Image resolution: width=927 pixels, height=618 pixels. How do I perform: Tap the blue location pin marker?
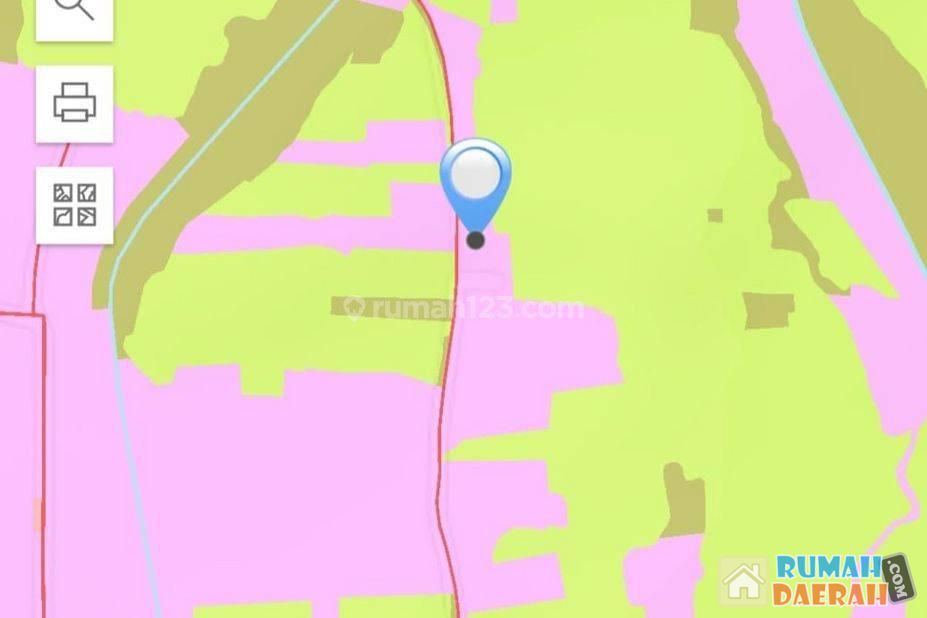click(476, 180)
